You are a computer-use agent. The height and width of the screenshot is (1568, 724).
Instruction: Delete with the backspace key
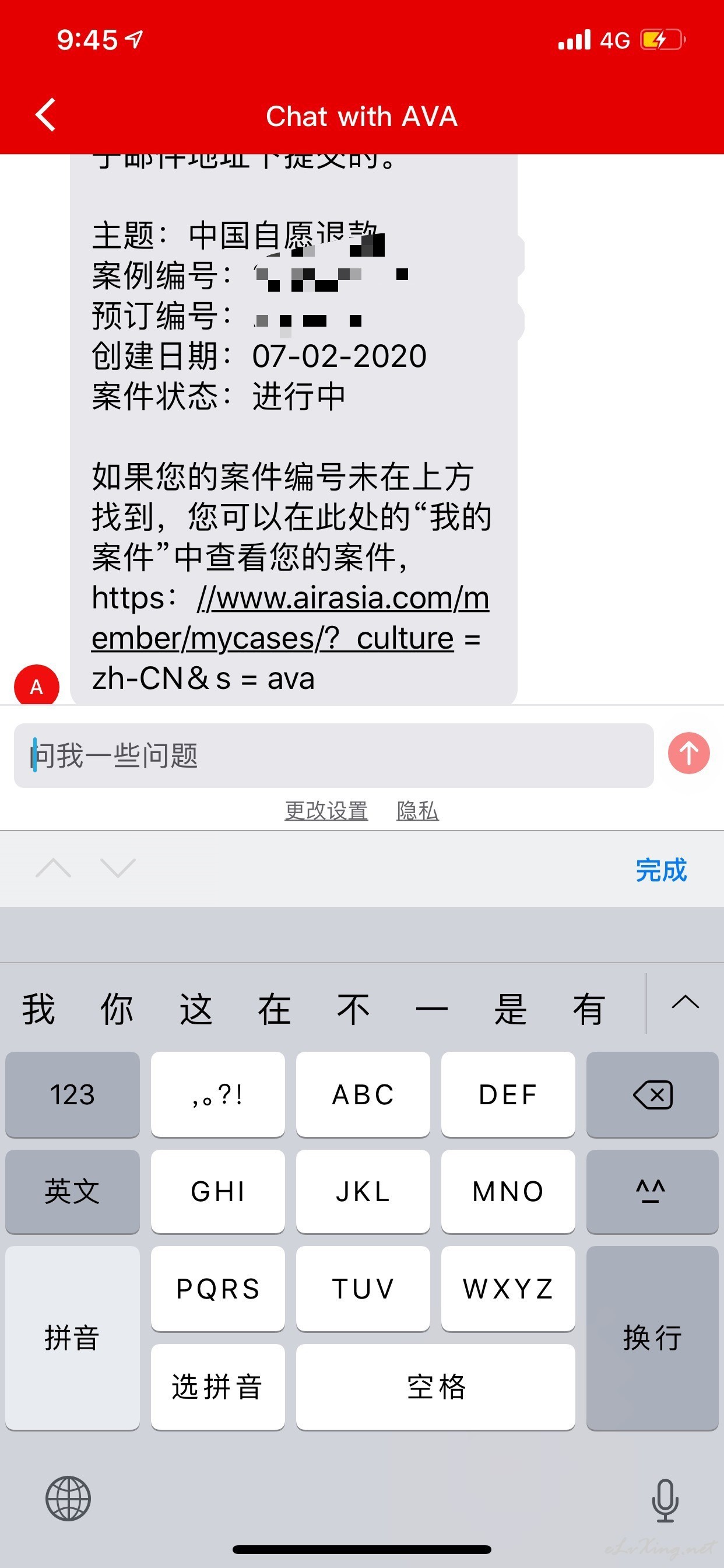652,1094
